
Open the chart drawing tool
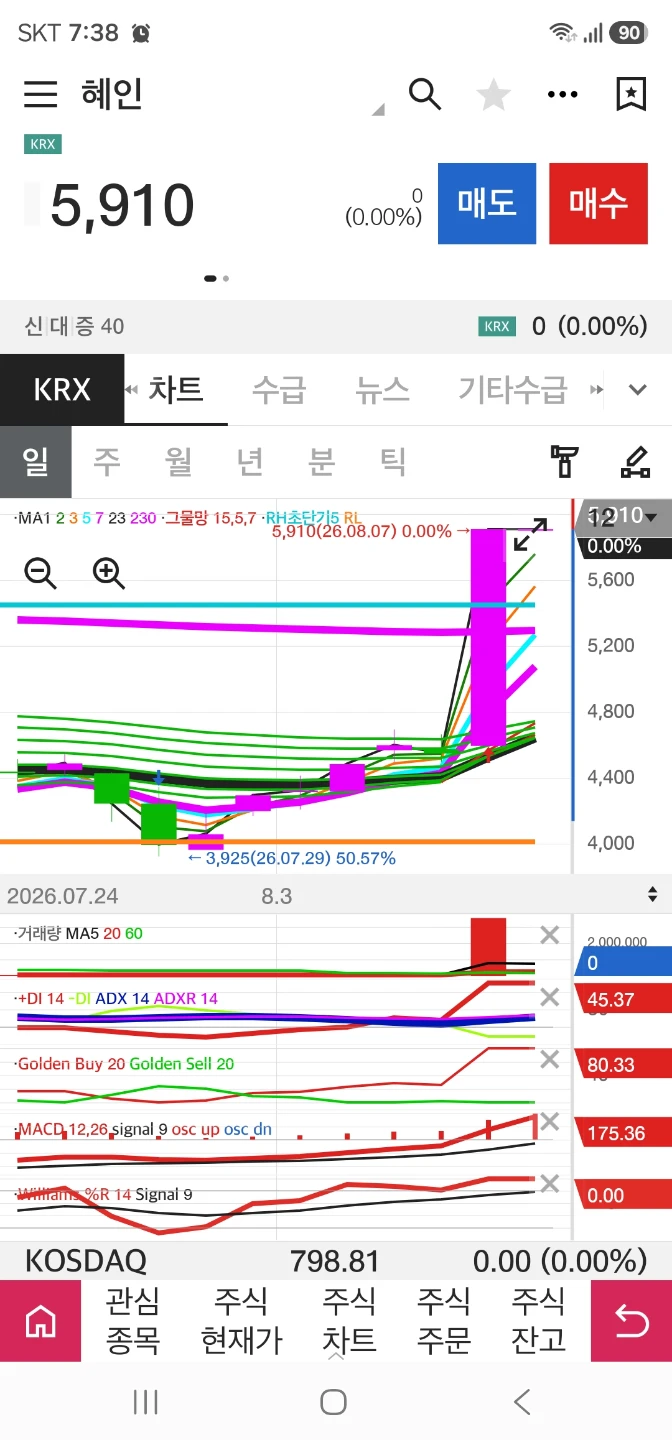pos(635,461)
